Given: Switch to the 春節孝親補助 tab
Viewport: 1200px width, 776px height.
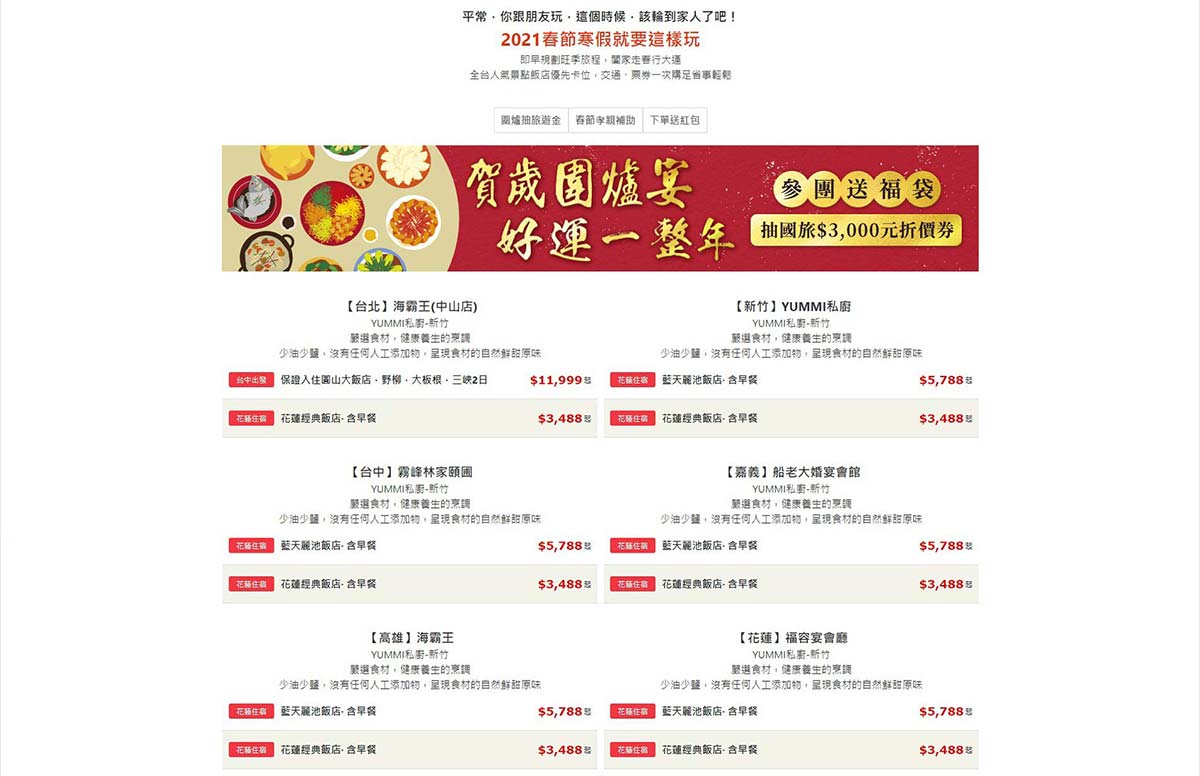Looking at the screenshot, I should click(x=604, y=120).
